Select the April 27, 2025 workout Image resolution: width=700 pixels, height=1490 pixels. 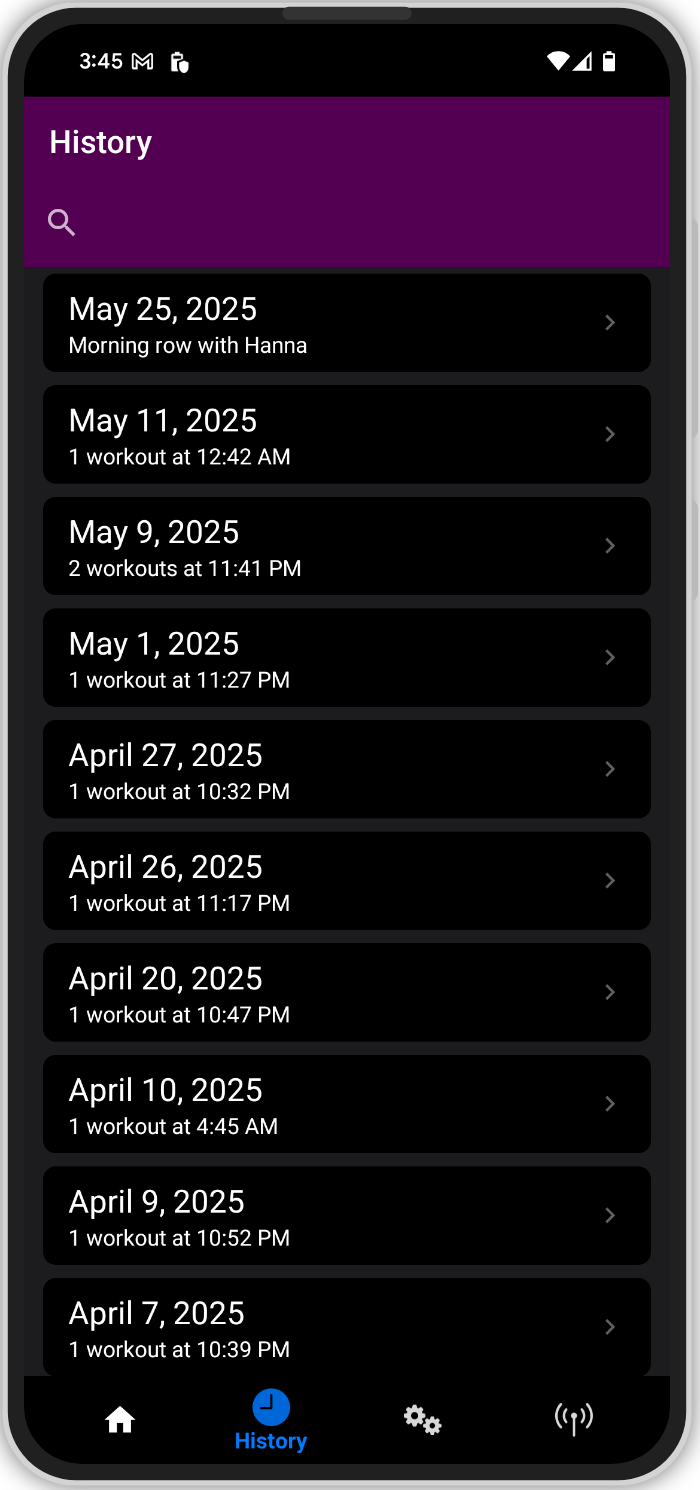pyautogui.click(x=347, y=769)
